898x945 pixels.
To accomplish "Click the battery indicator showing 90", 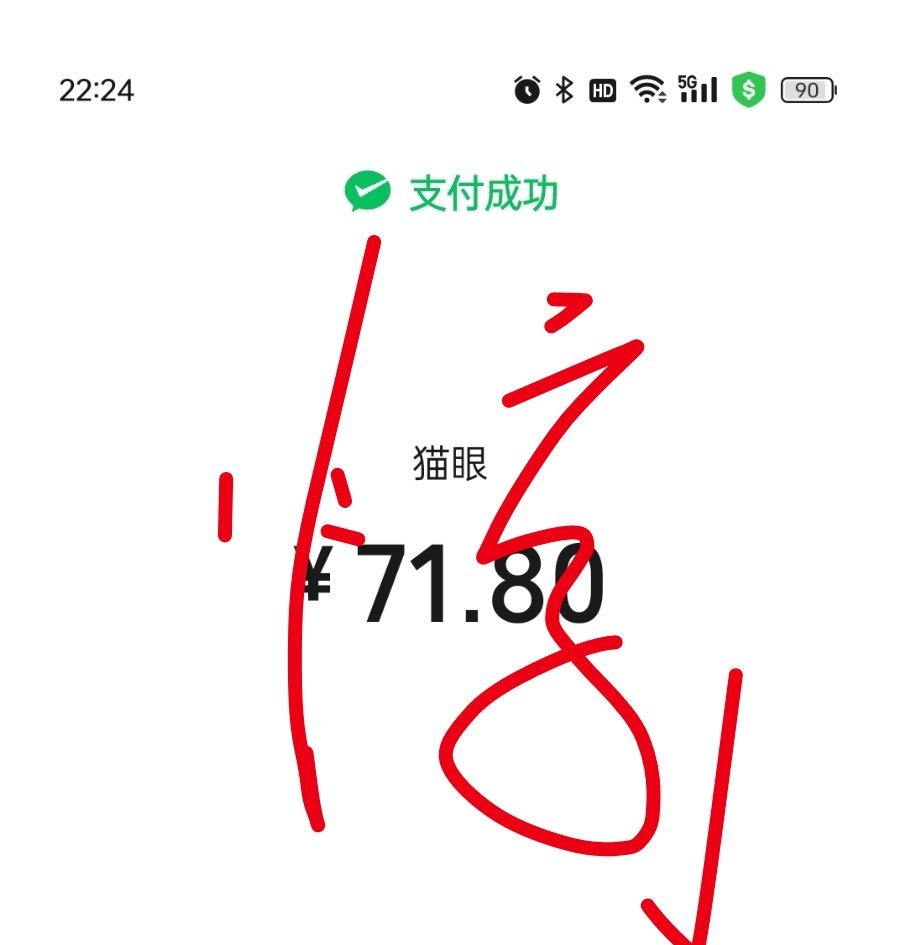I will click(806, 90).
